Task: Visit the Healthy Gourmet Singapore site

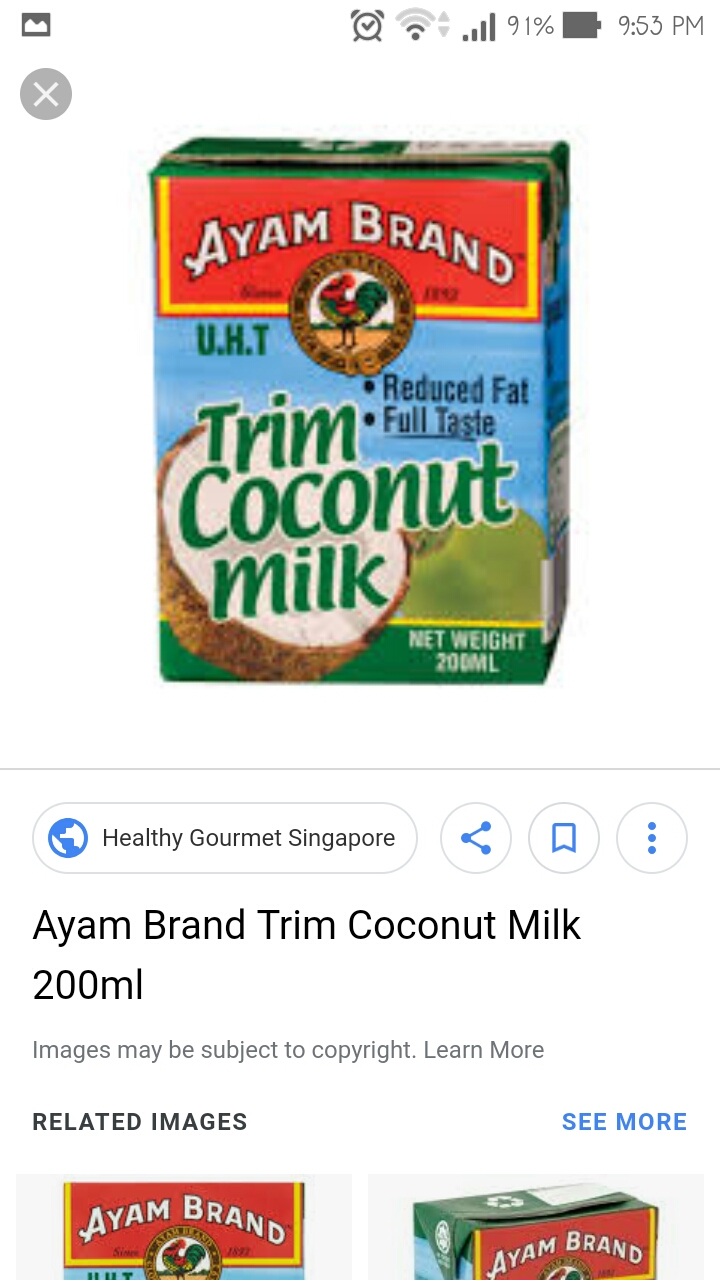Action: coord(225,838)
